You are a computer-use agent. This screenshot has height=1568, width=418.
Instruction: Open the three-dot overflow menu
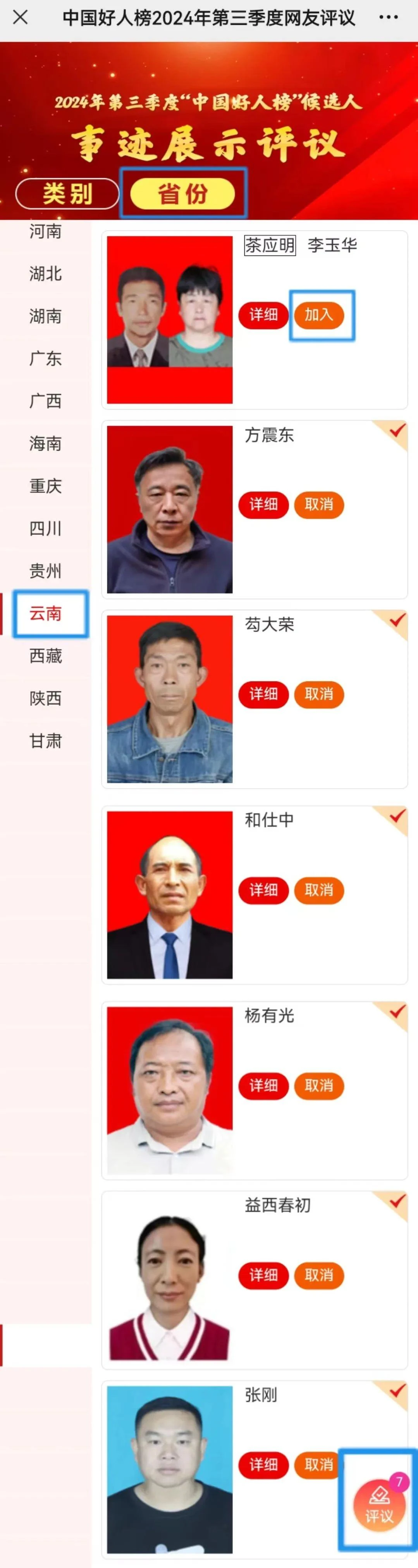click(388, 18)
